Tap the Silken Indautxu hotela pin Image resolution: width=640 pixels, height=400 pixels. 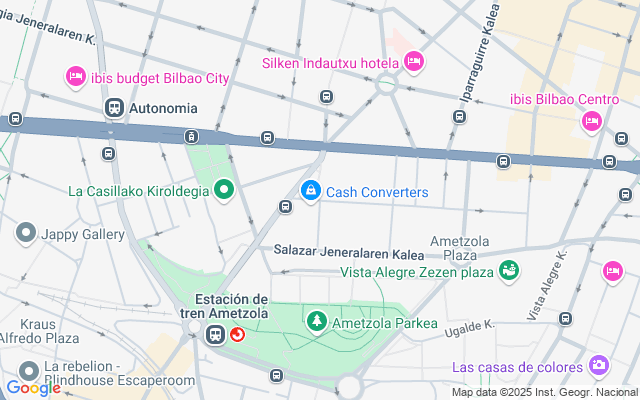click(415, 62)
